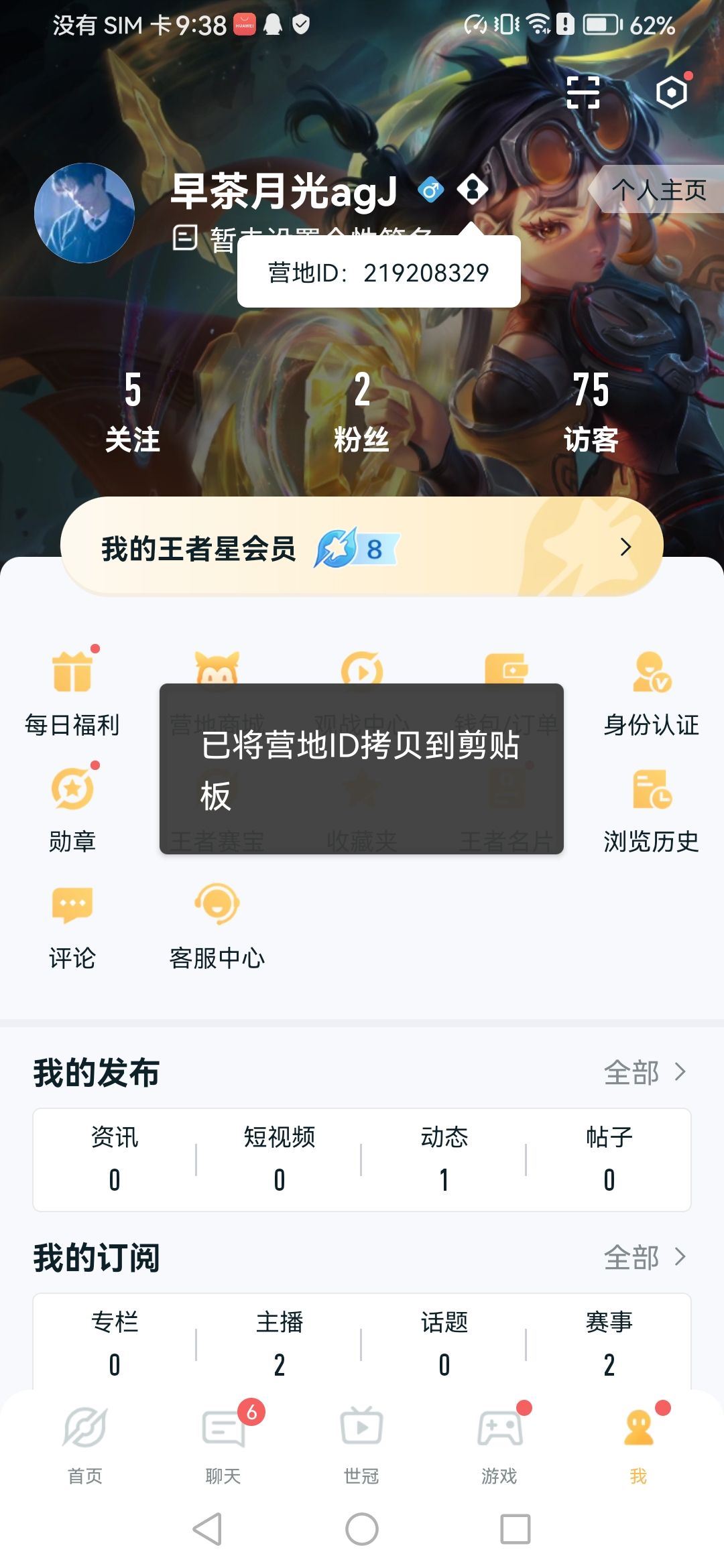
Task: Open the scan QR code icon
Action: tap(583, 92)
